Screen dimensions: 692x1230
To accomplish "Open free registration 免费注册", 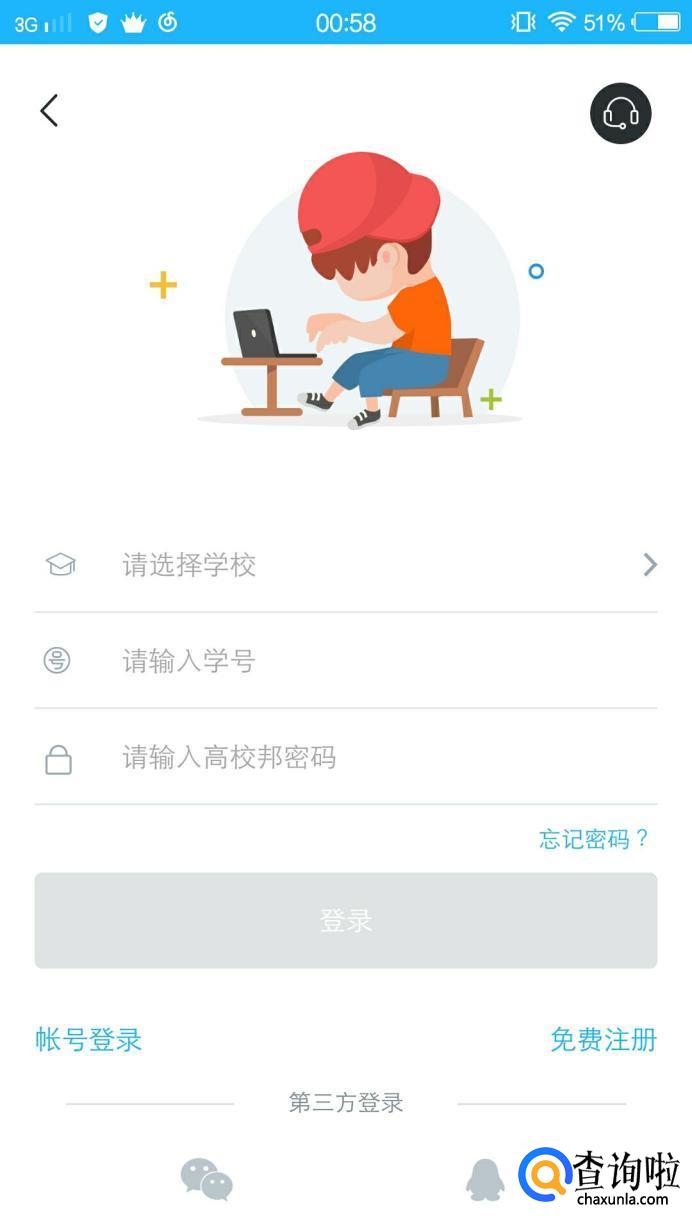I will (604, 1040).
